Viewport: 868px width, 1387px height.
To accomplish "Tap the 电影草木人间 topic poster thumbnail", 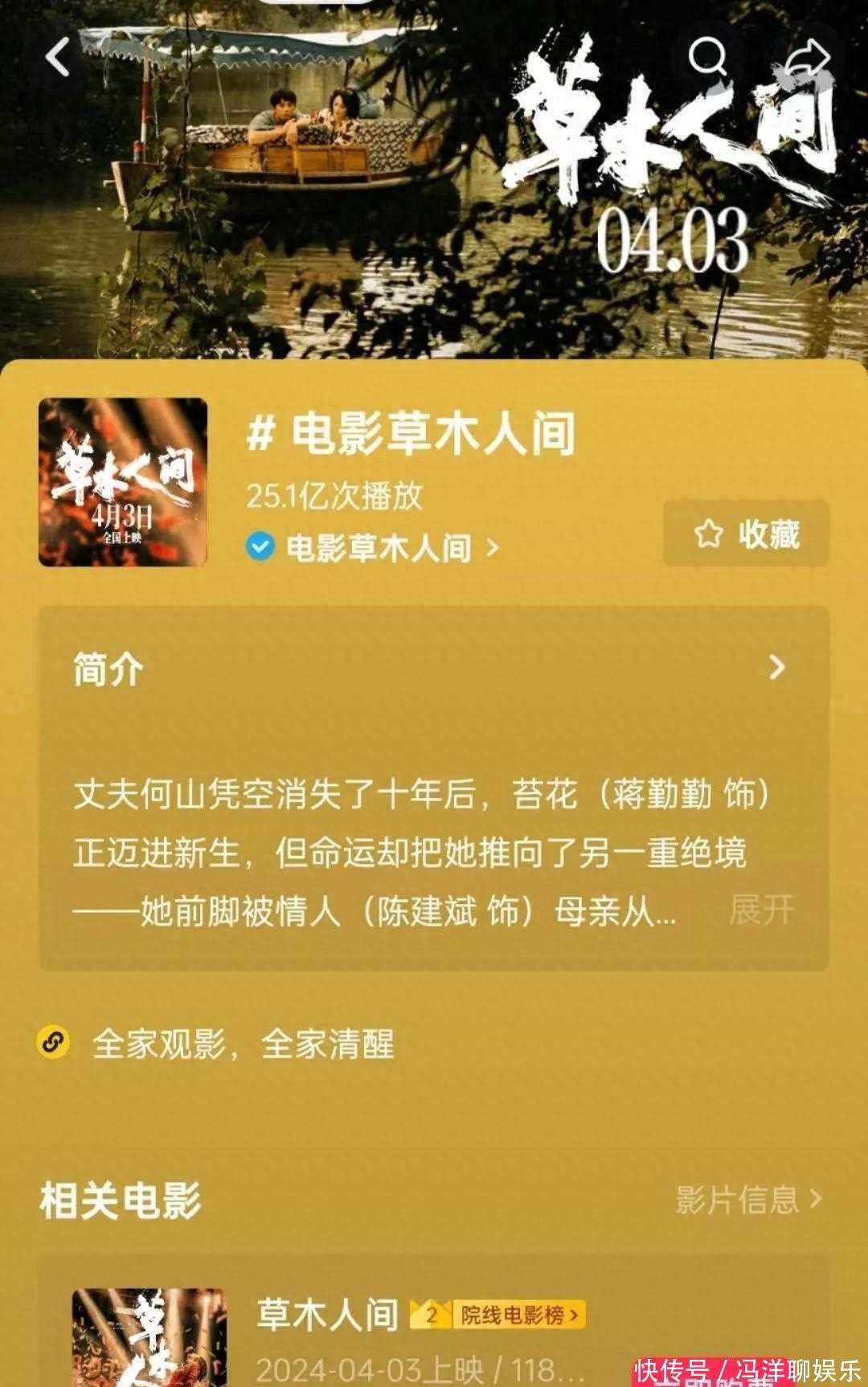I will (x=122, y=482).
